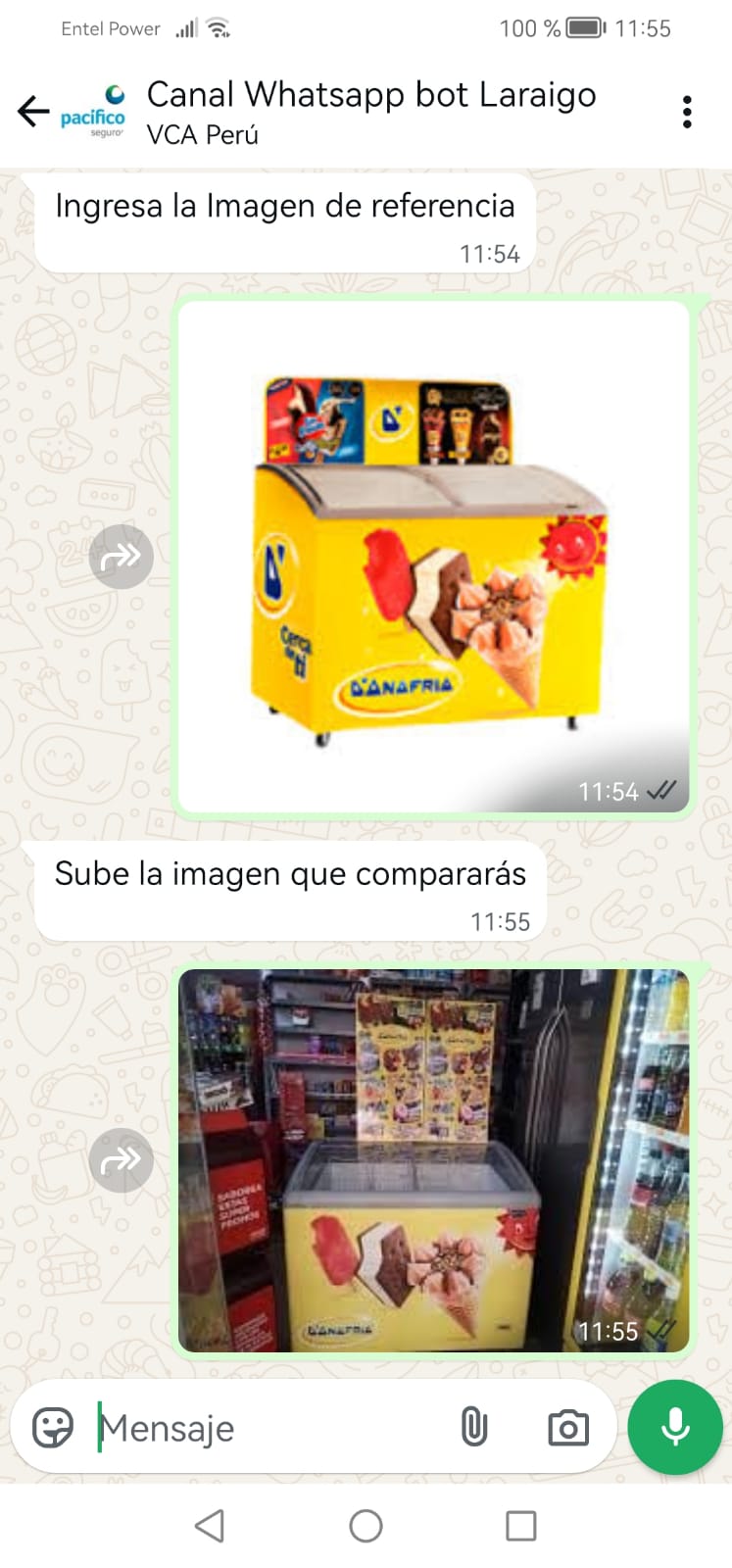This screenshot has width=732, height=1568.
Task: Open the store freezer photo sent at 11:55
Action: point(433,1160)
